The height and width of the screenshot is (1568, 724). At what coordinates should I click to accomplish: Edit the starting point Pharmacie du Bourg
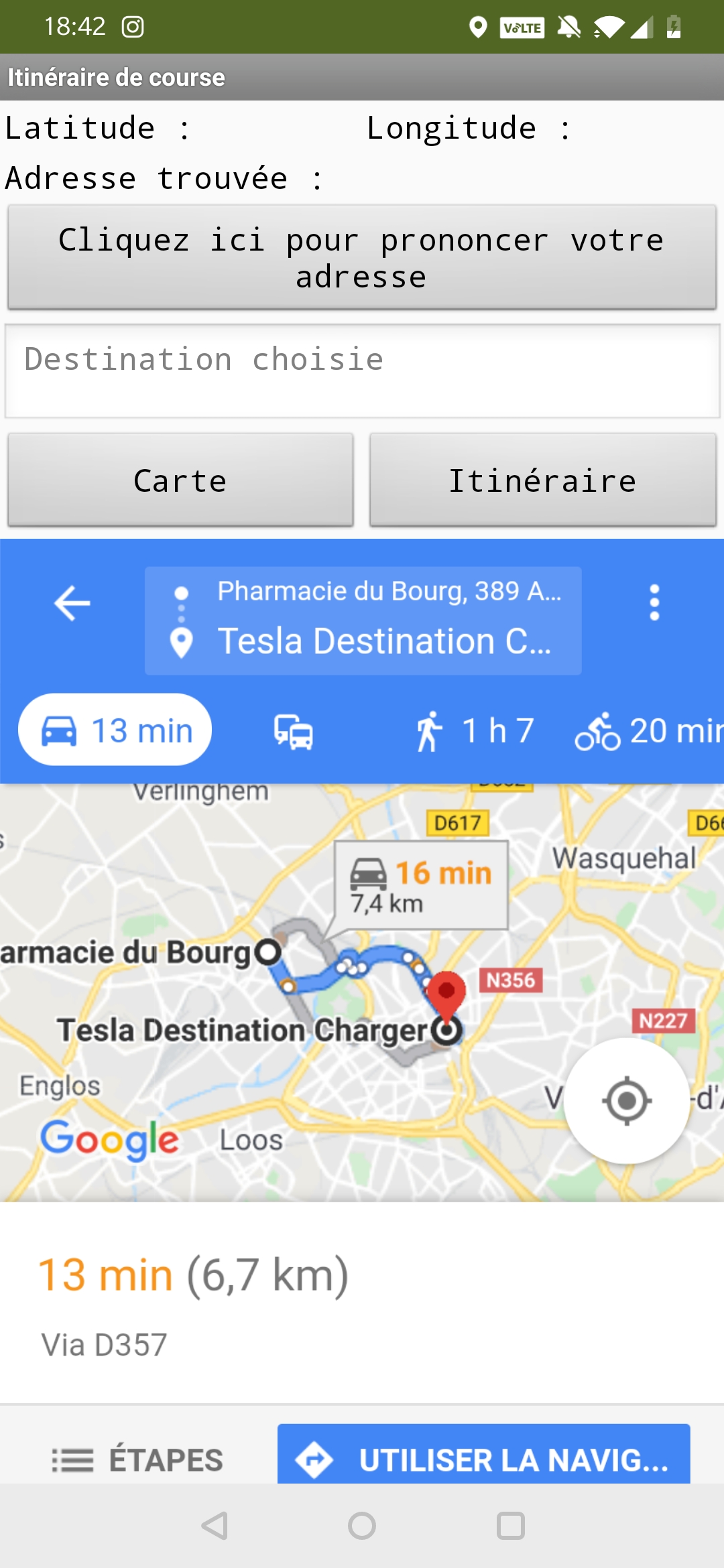coord(389,592)
